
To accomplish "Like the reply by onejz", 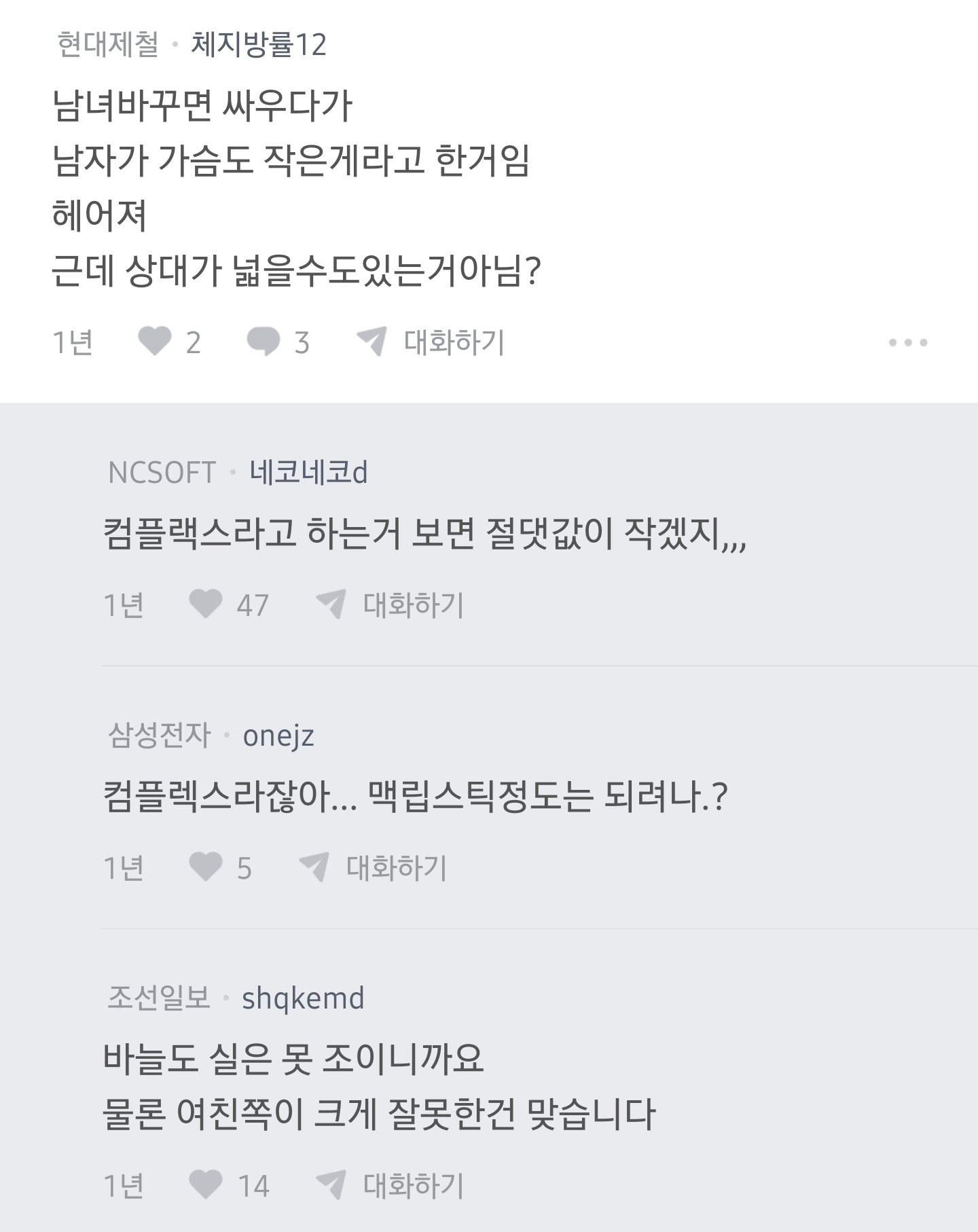I will (206, 867).
